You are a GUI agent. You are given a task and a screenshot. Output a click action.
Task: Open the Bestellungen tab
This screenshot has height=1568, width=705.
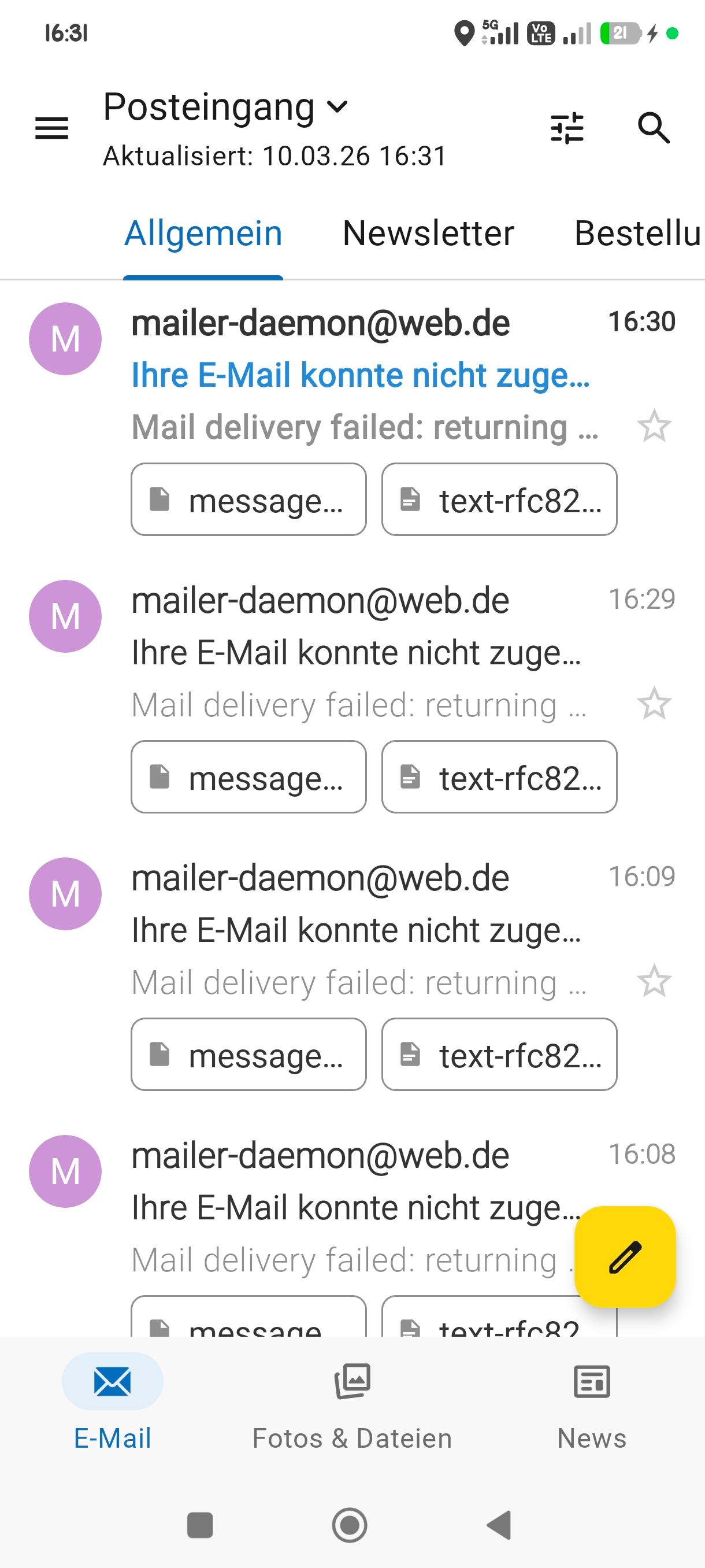[x=639, y=234]
